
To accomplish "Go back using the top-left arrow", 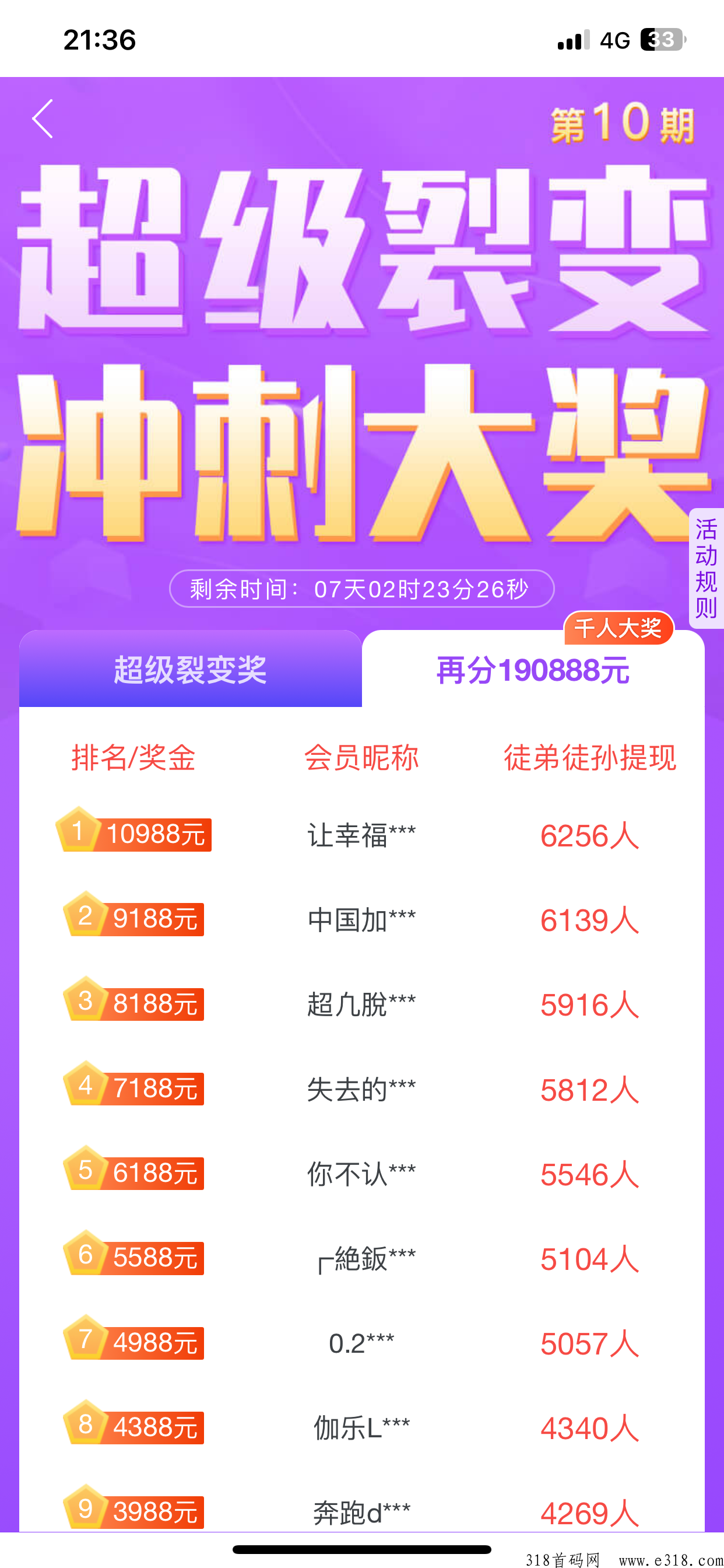I will 43,118.
